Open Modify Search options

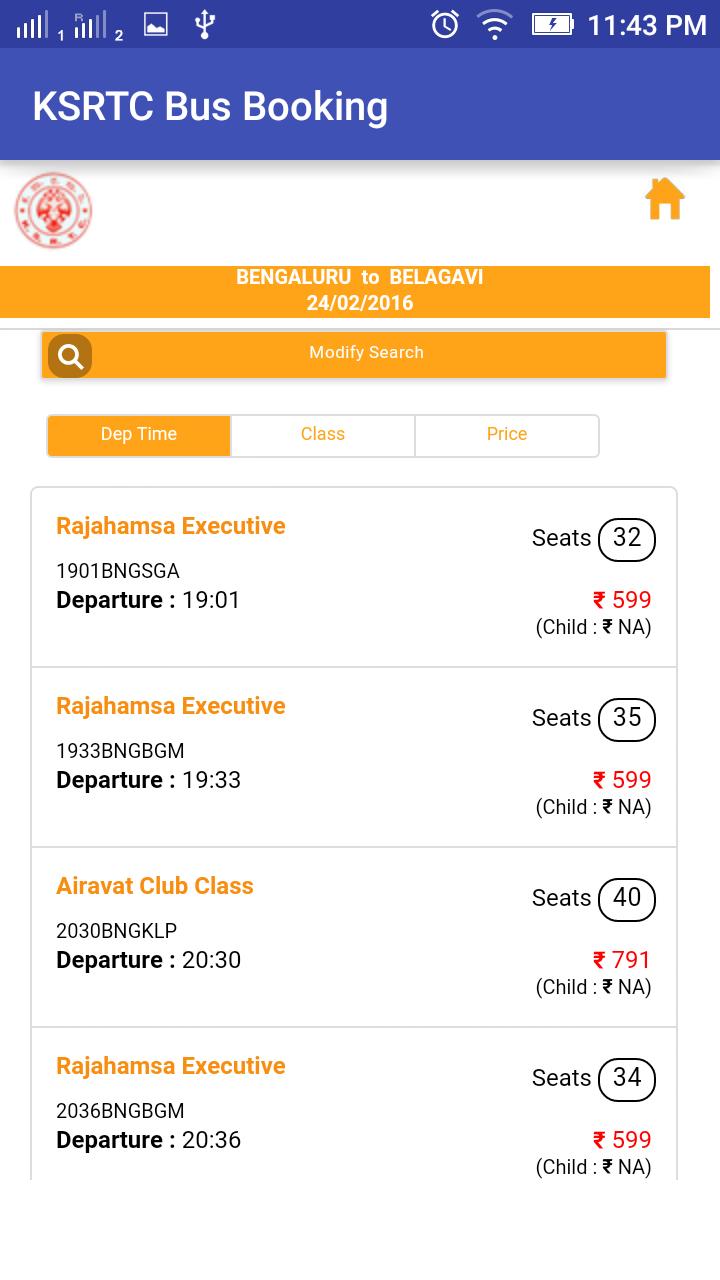[366, 353]
